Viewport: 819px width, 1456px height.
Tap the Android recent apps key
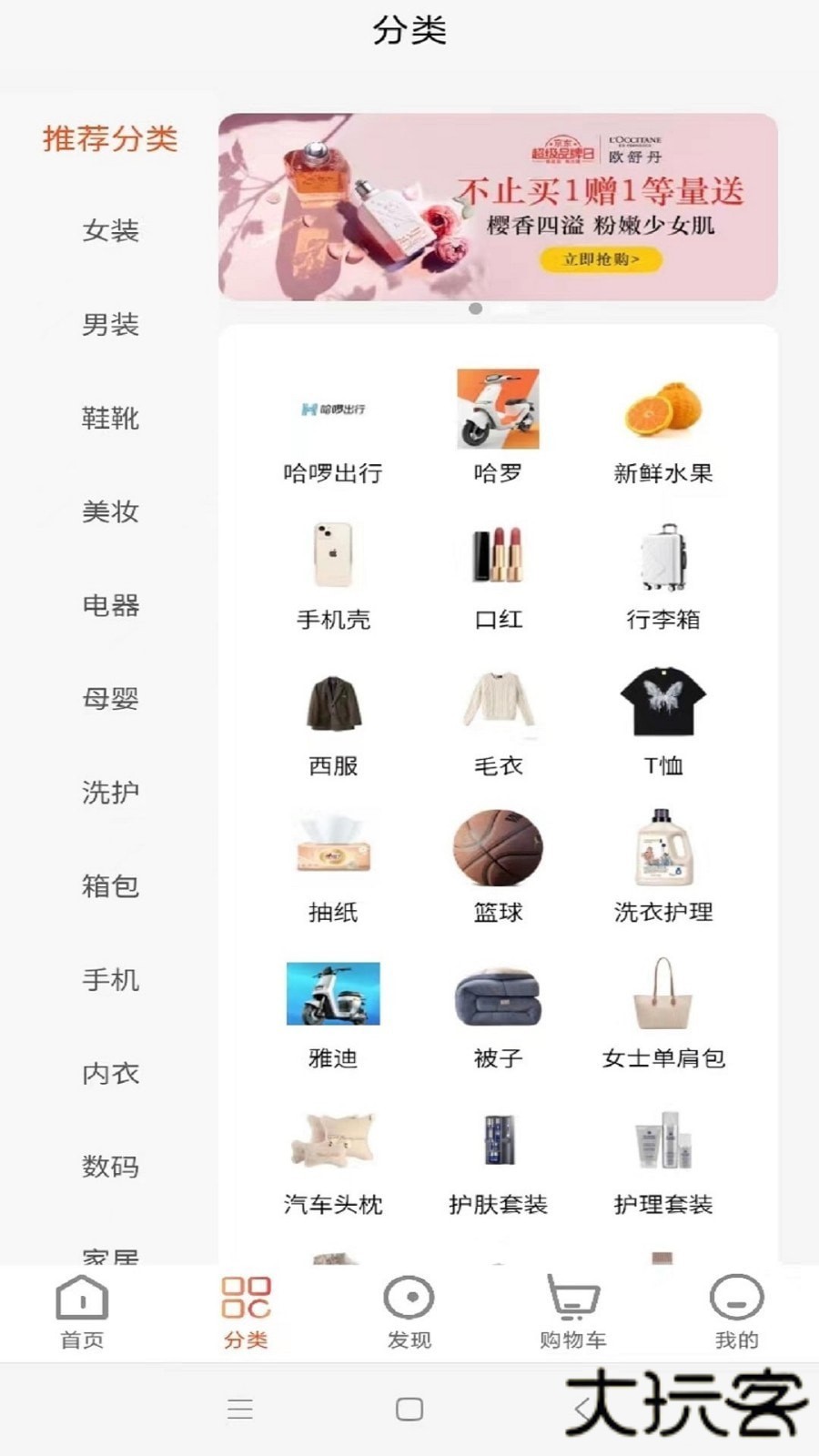240,1410
